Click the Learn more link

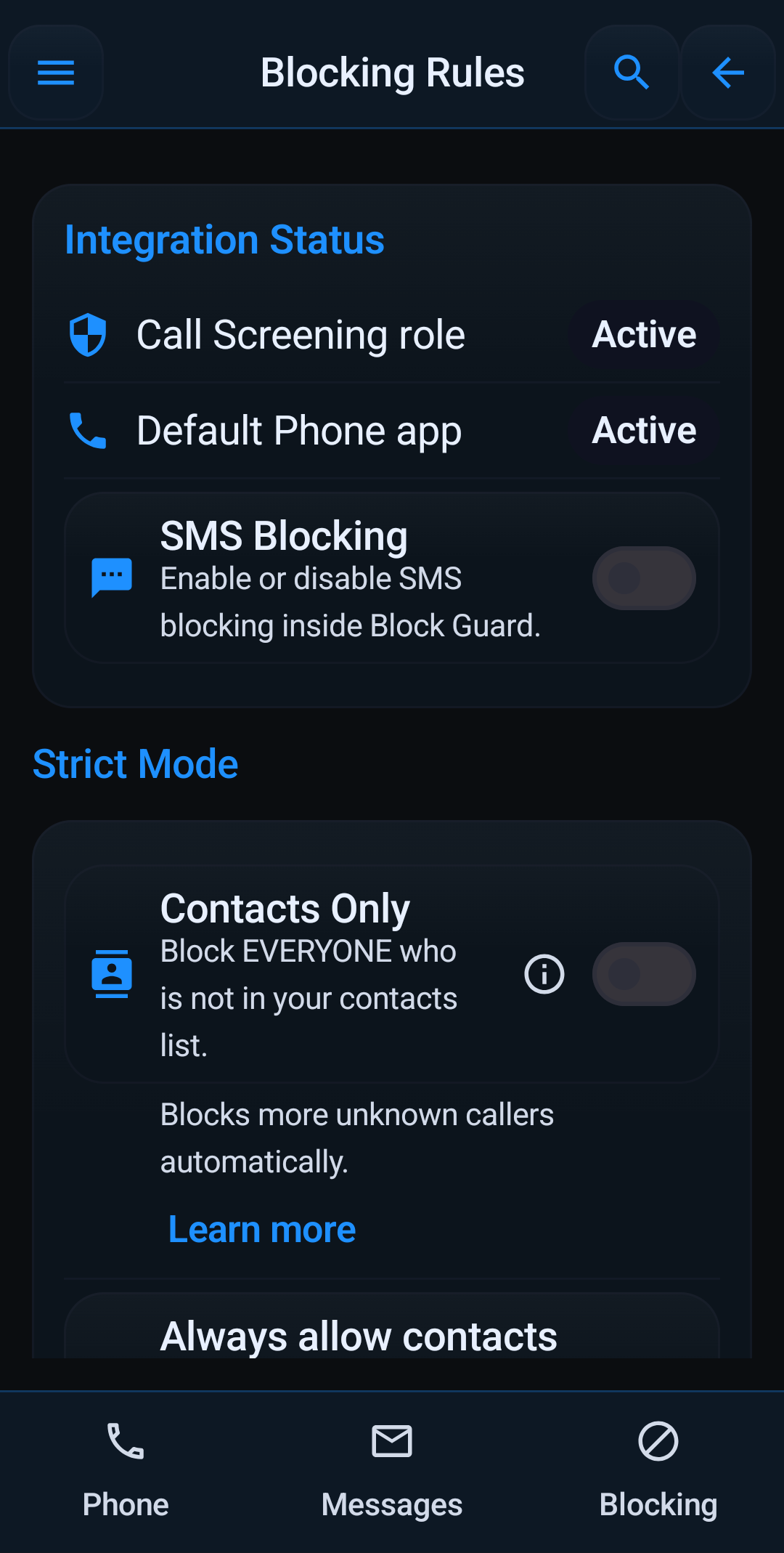(x=261, y=1228)
